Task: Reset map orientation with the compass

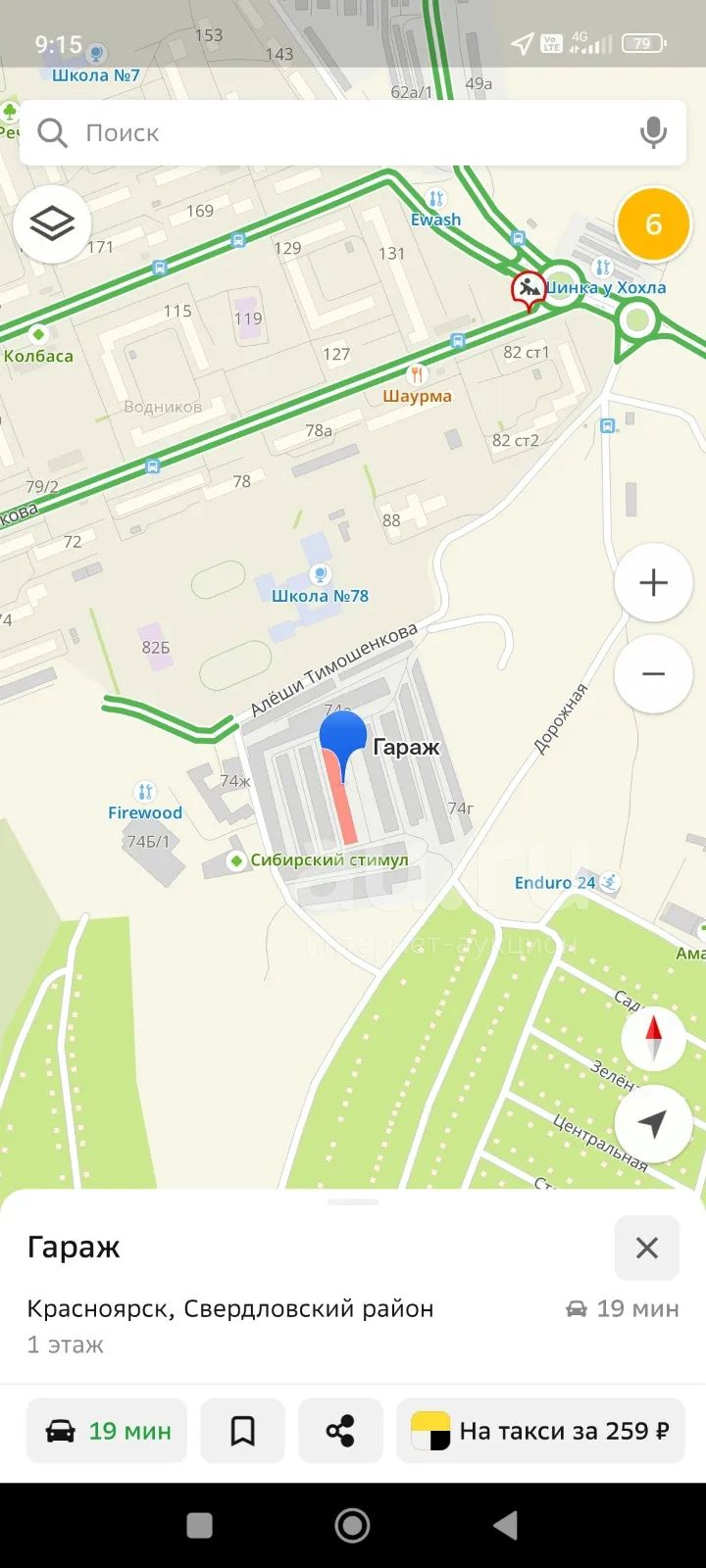Action: pyautogui.click(x=653, y=1039)
